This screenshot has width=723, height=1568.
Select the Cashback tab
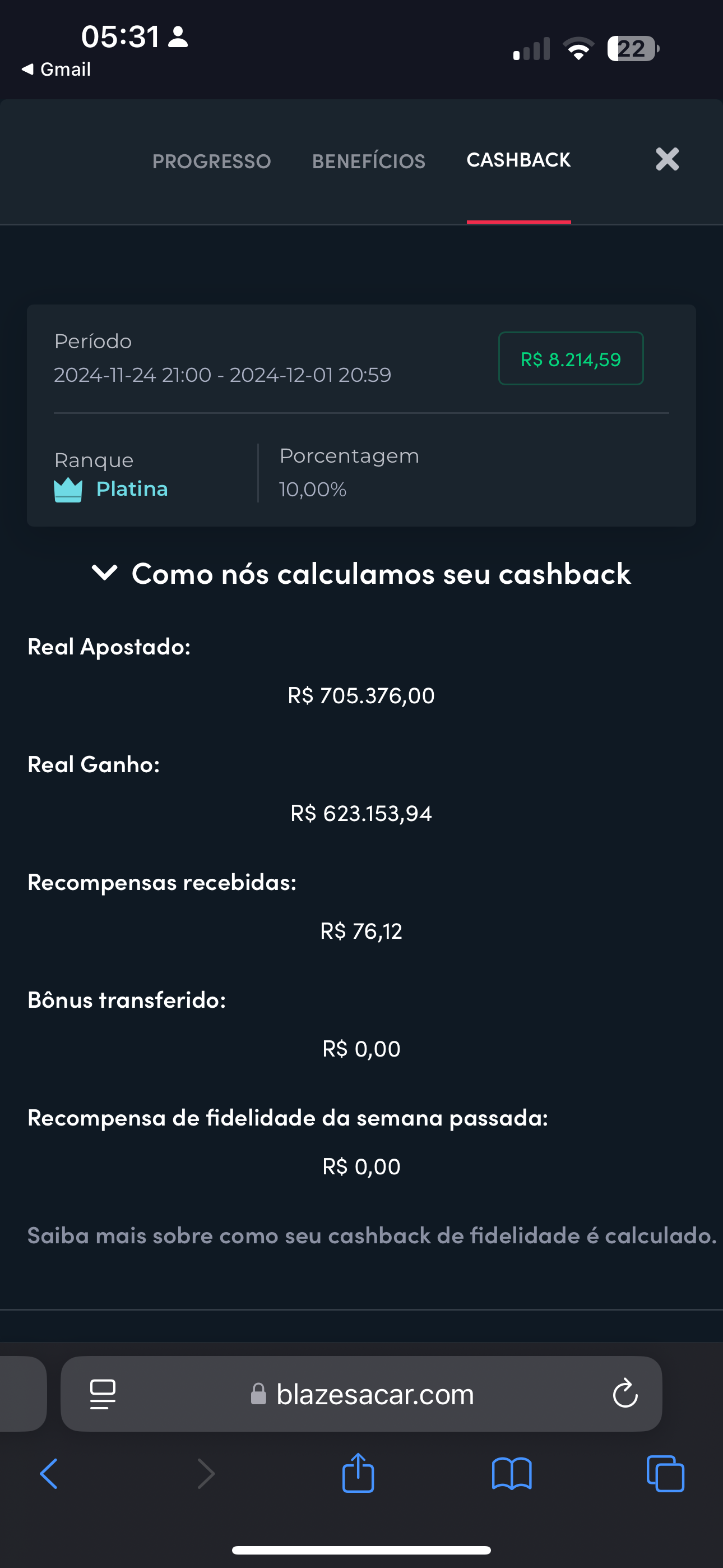518,160
